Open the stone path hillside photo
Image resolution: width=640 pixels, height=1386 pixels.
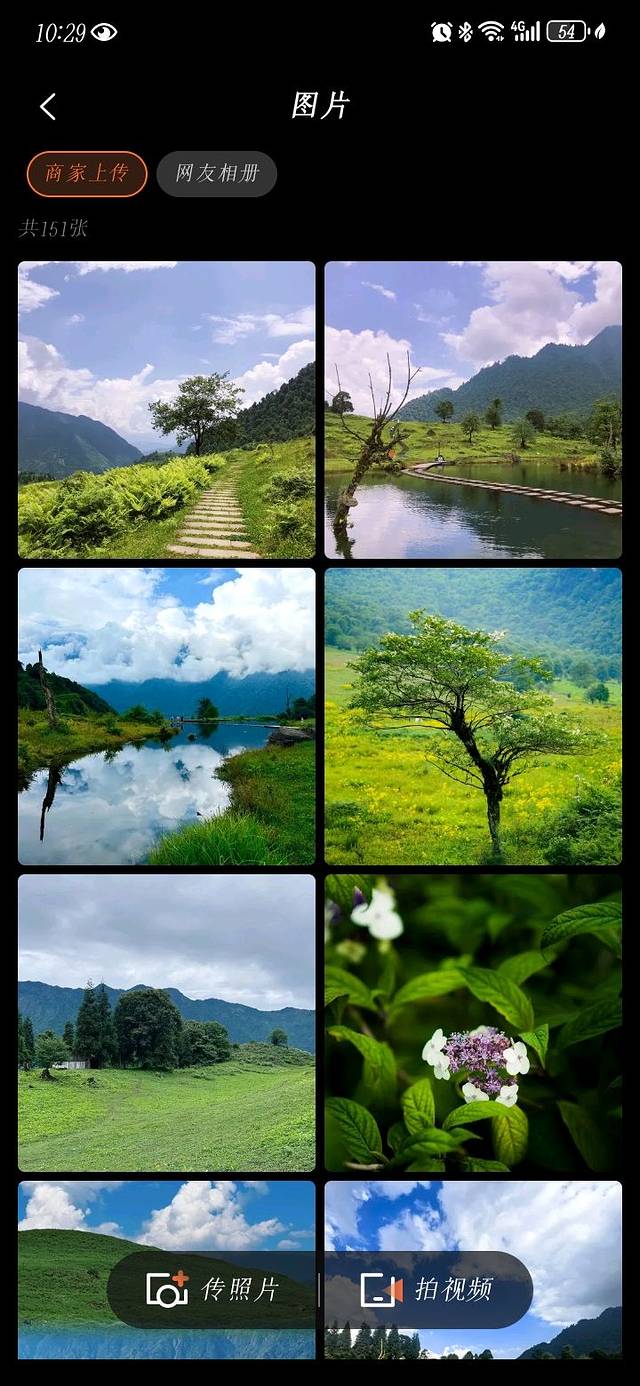pyautogui.click(x=166, y=410)
